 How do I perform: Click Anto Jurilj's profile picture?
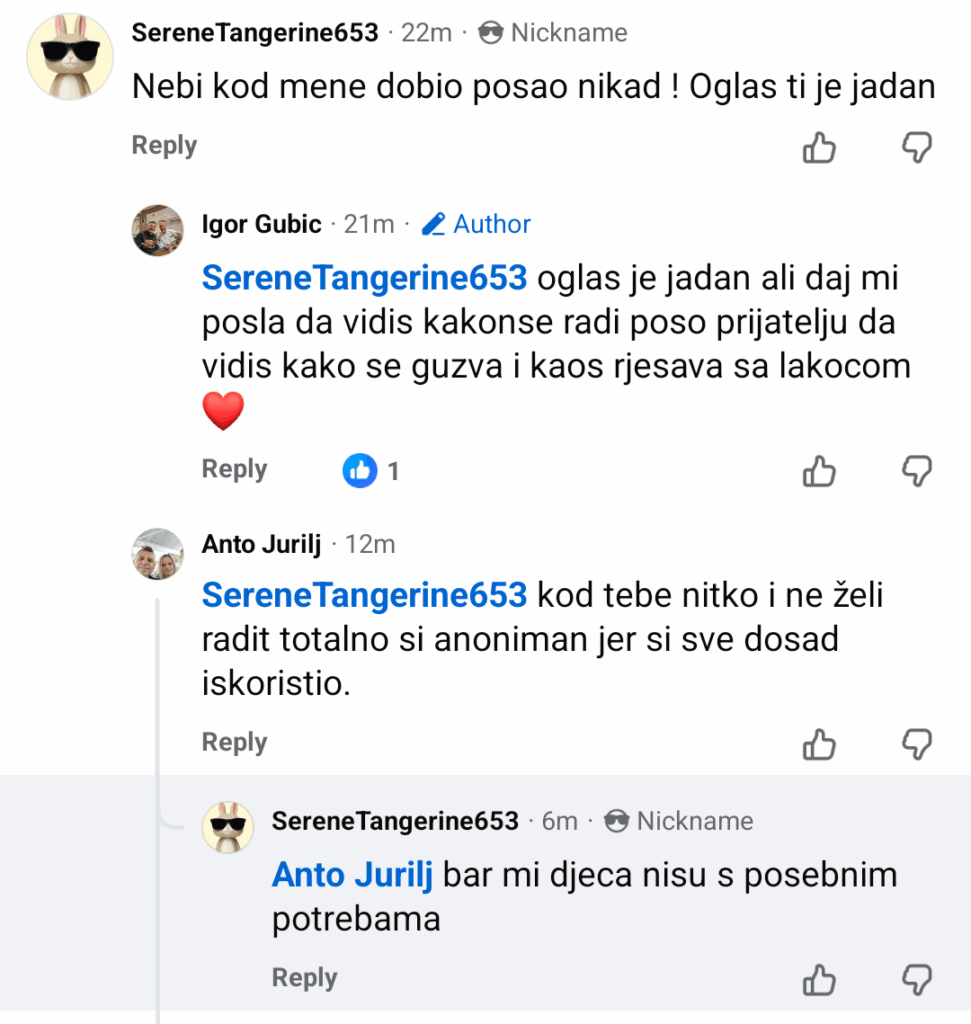click(x=157, y=553)
